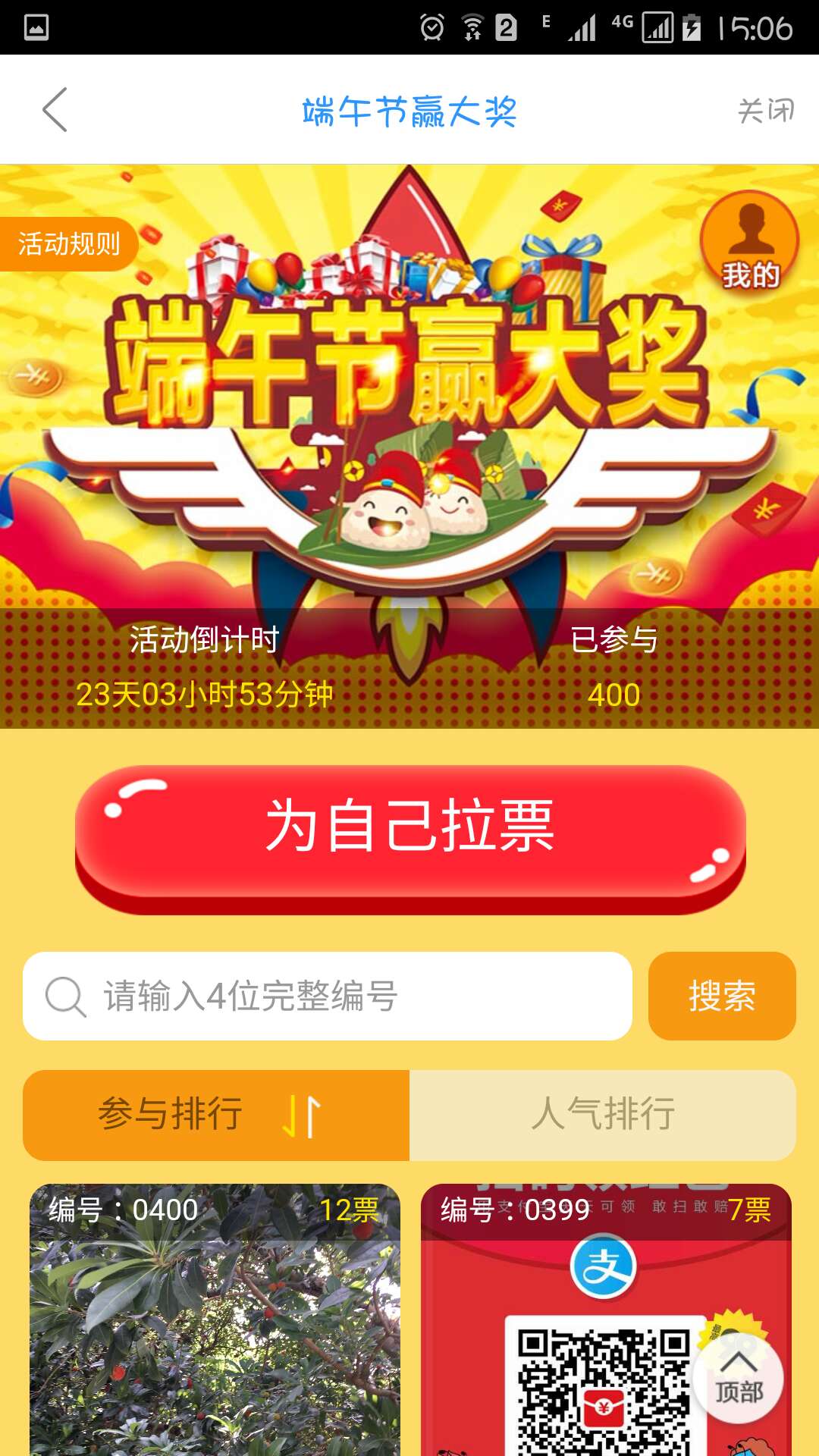Image resolution: width=819 pixels, height=1456 pixels.
Task: Close the page with 关闭
Action: (x=766, y=110)
